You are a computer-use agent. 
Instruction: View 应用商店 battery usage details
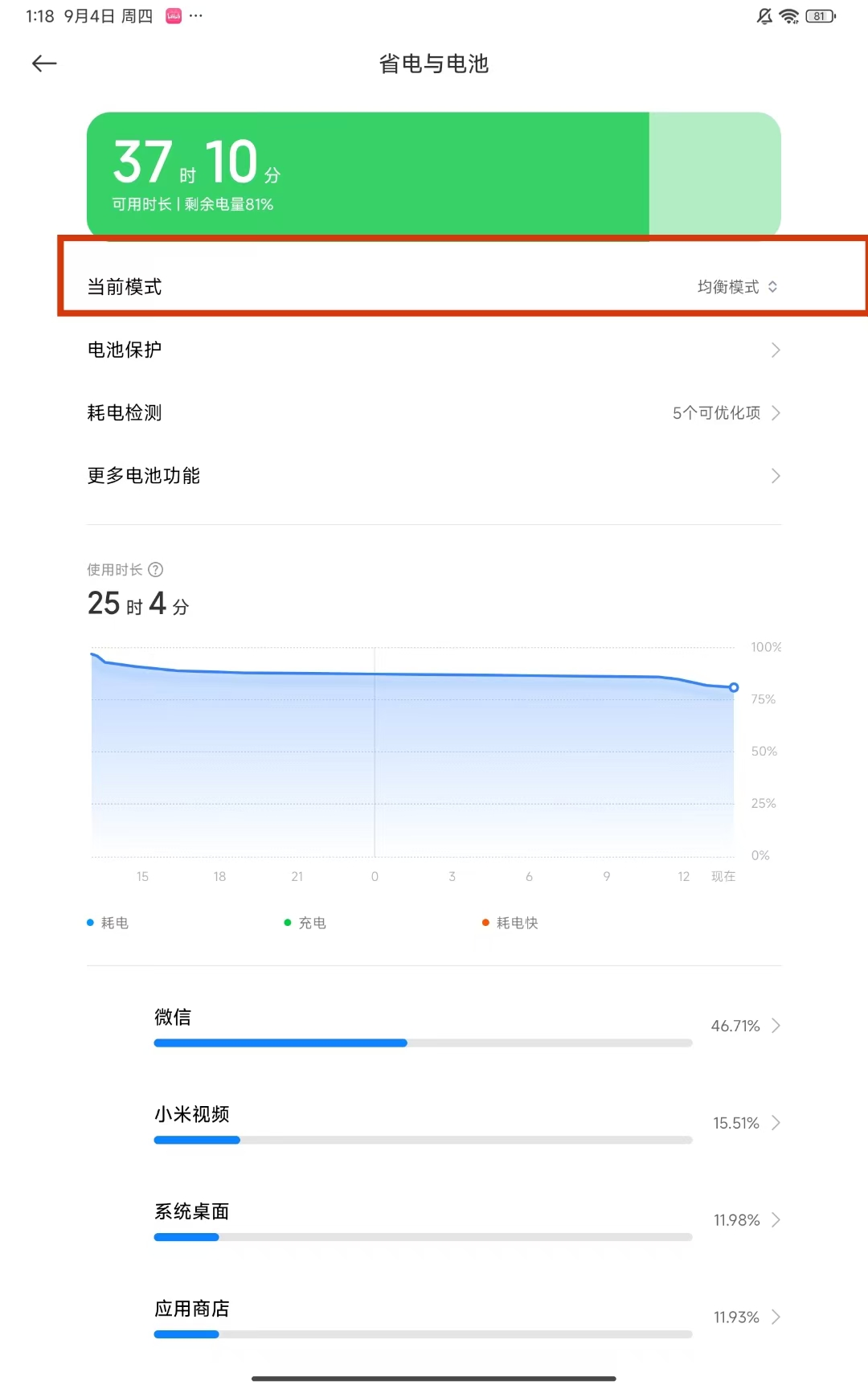point(466,1317)
